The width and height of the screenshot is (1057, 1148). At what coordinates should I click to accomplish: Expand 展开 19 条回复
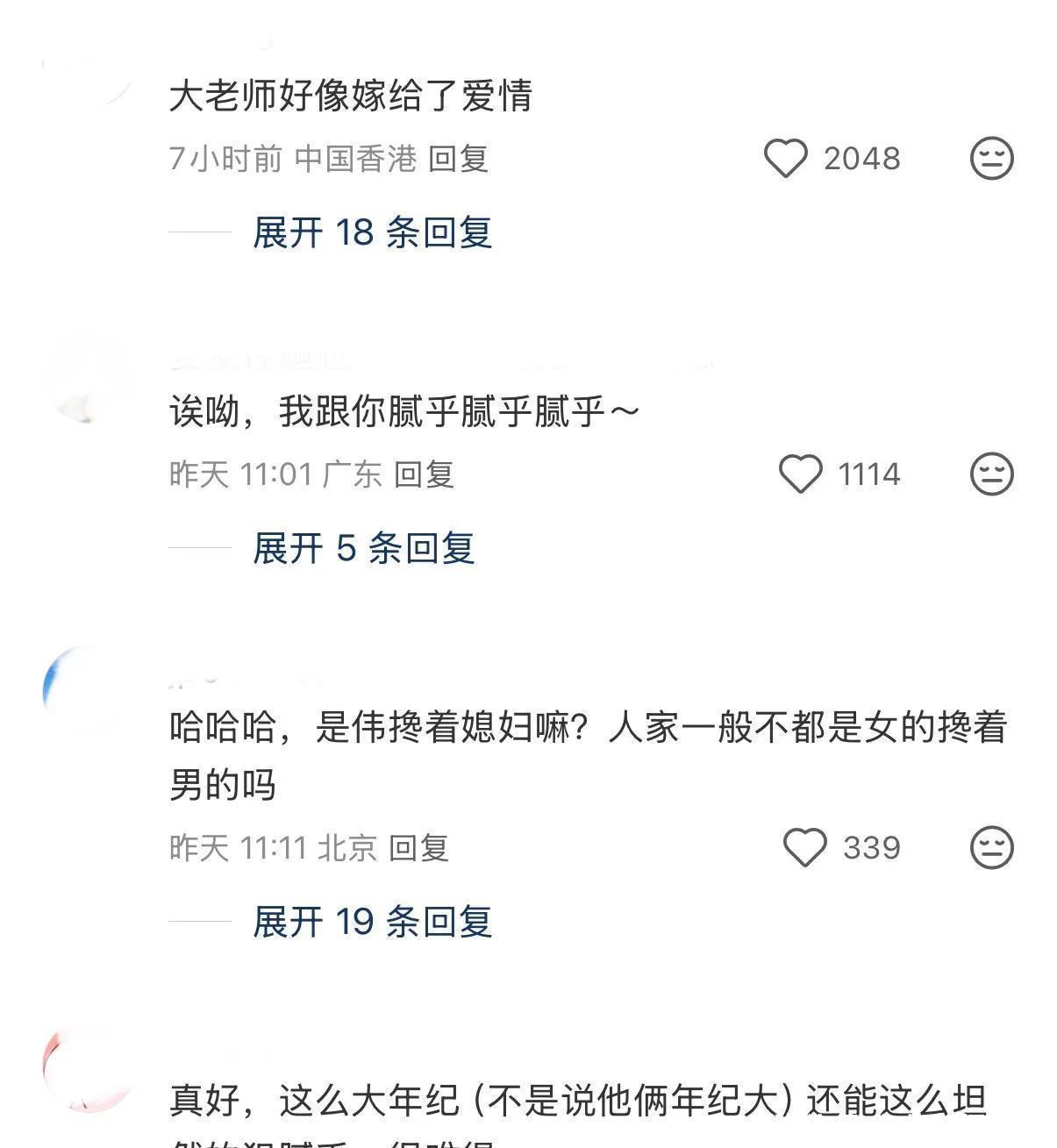pos(372,922)
